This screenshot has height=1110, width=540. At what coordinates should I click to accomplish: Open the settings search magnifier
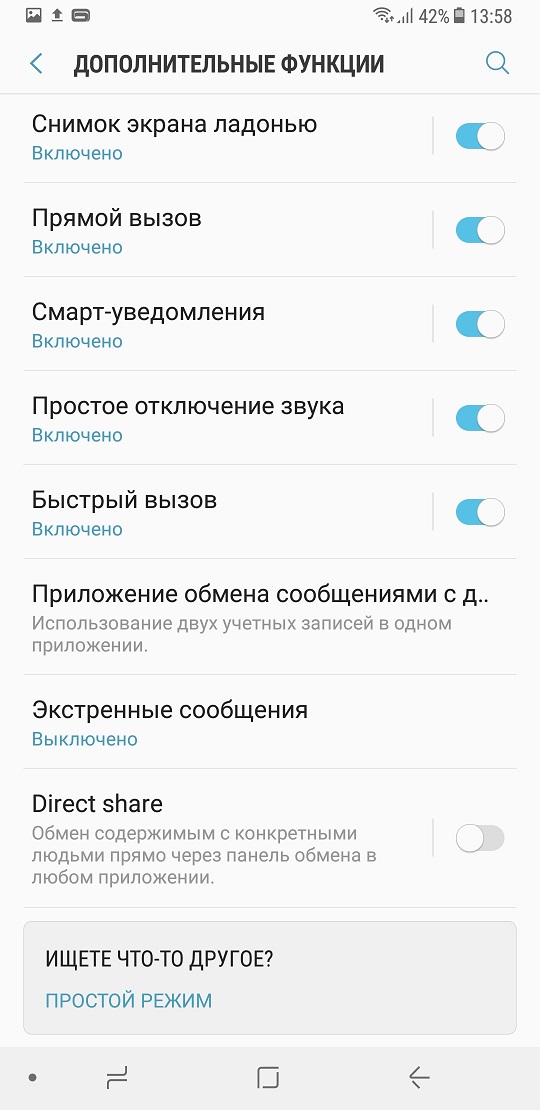498,64
